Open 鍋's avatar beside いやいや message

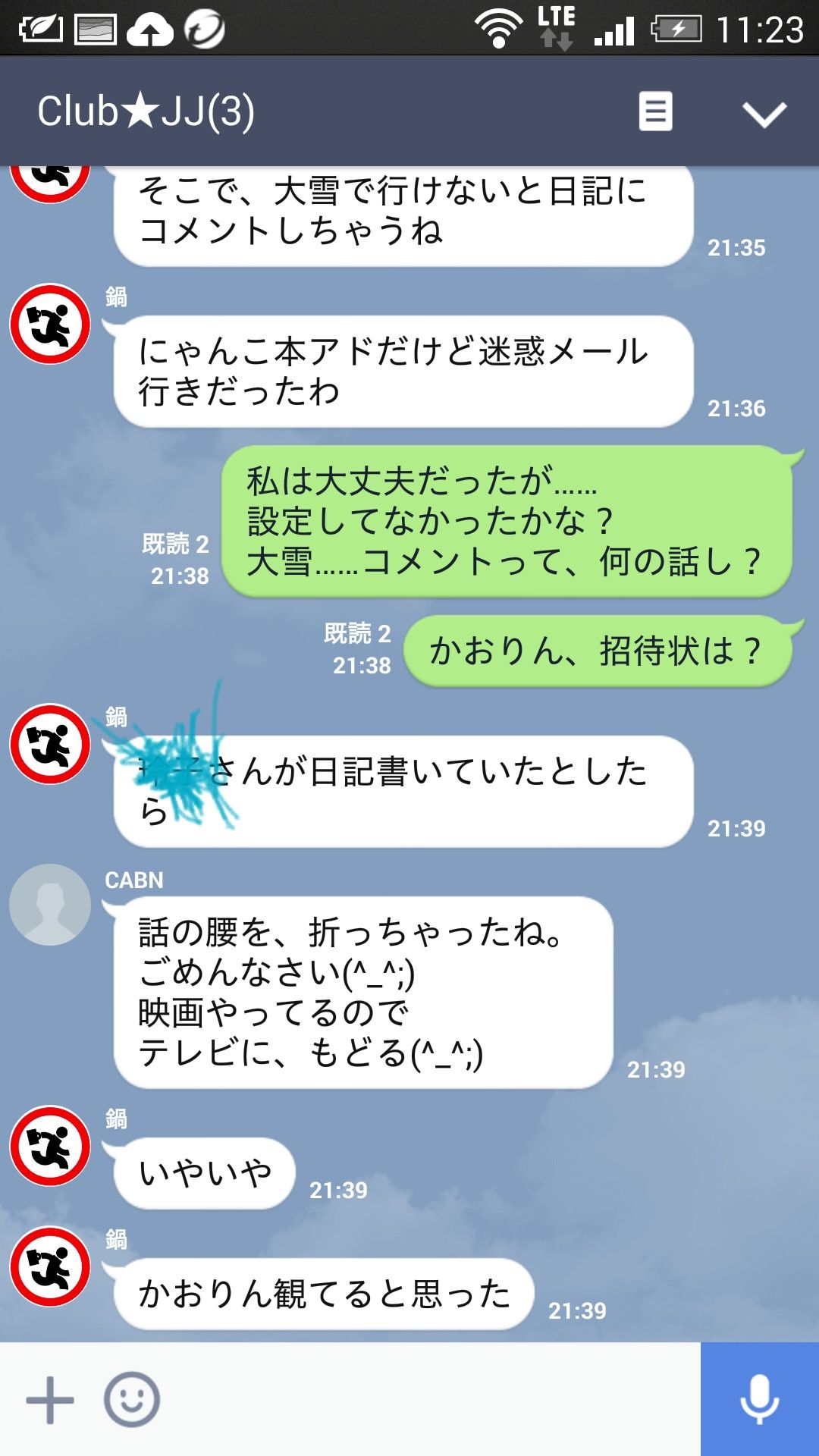50,1146
